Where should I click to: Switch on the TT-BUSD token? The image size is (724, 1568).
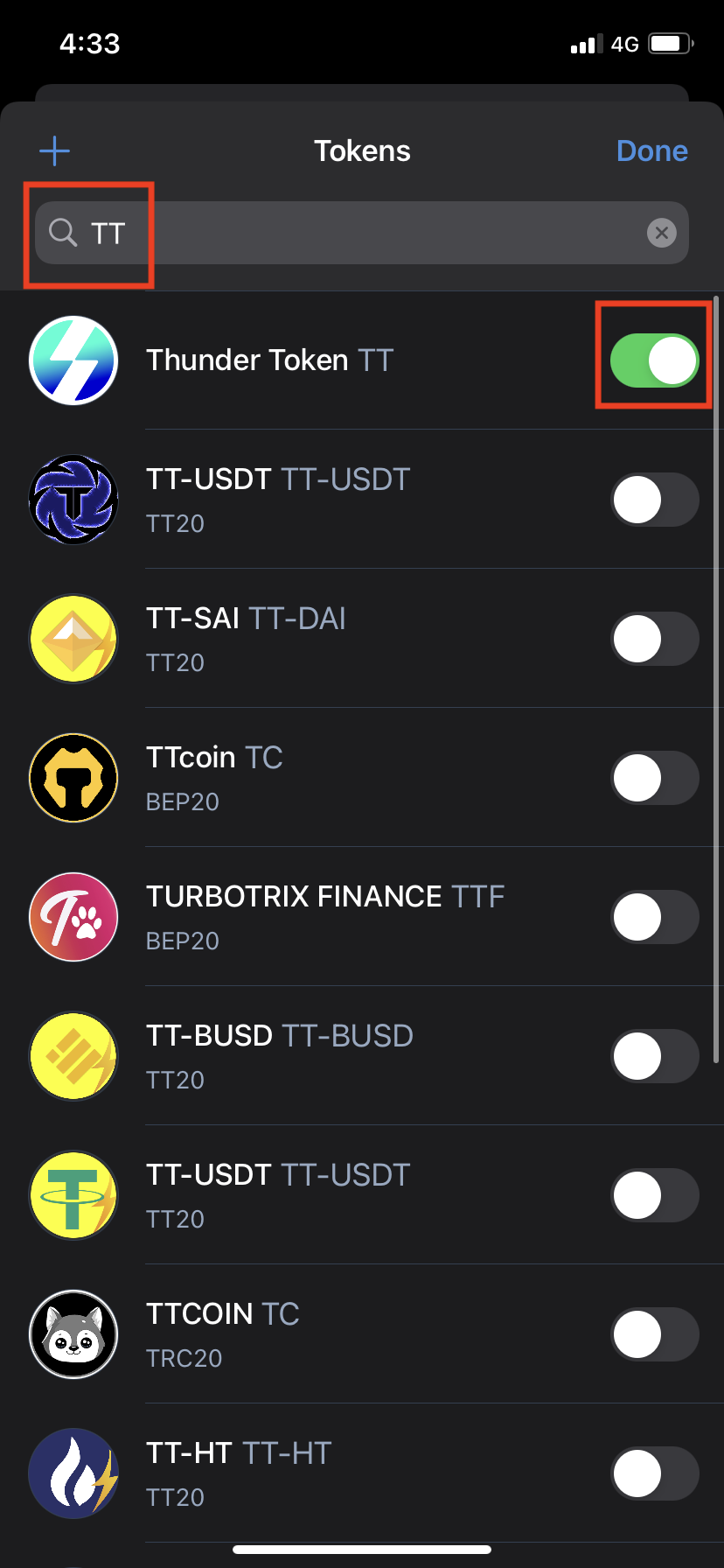click(x=654, y=1056)
